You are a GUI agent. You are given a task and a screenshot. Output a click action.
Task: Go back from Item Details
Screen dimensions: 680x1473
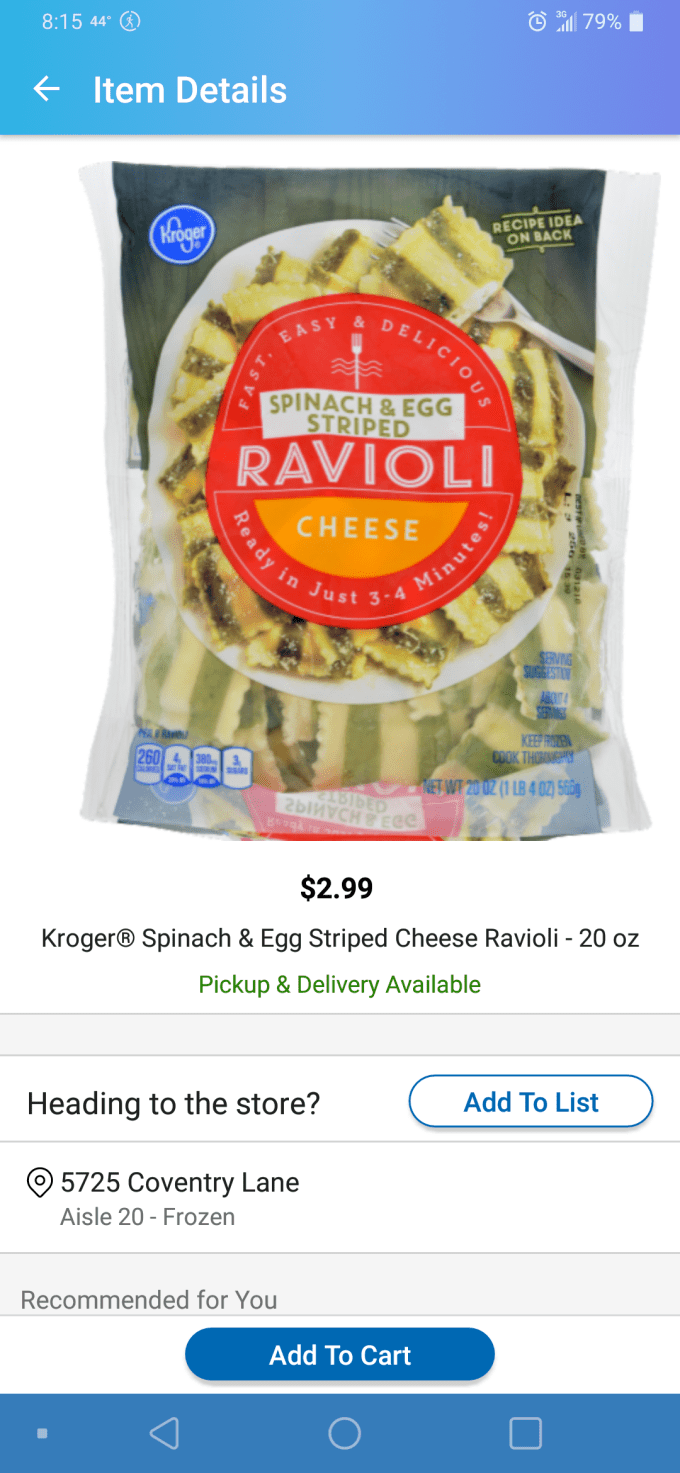pos(46,90)
